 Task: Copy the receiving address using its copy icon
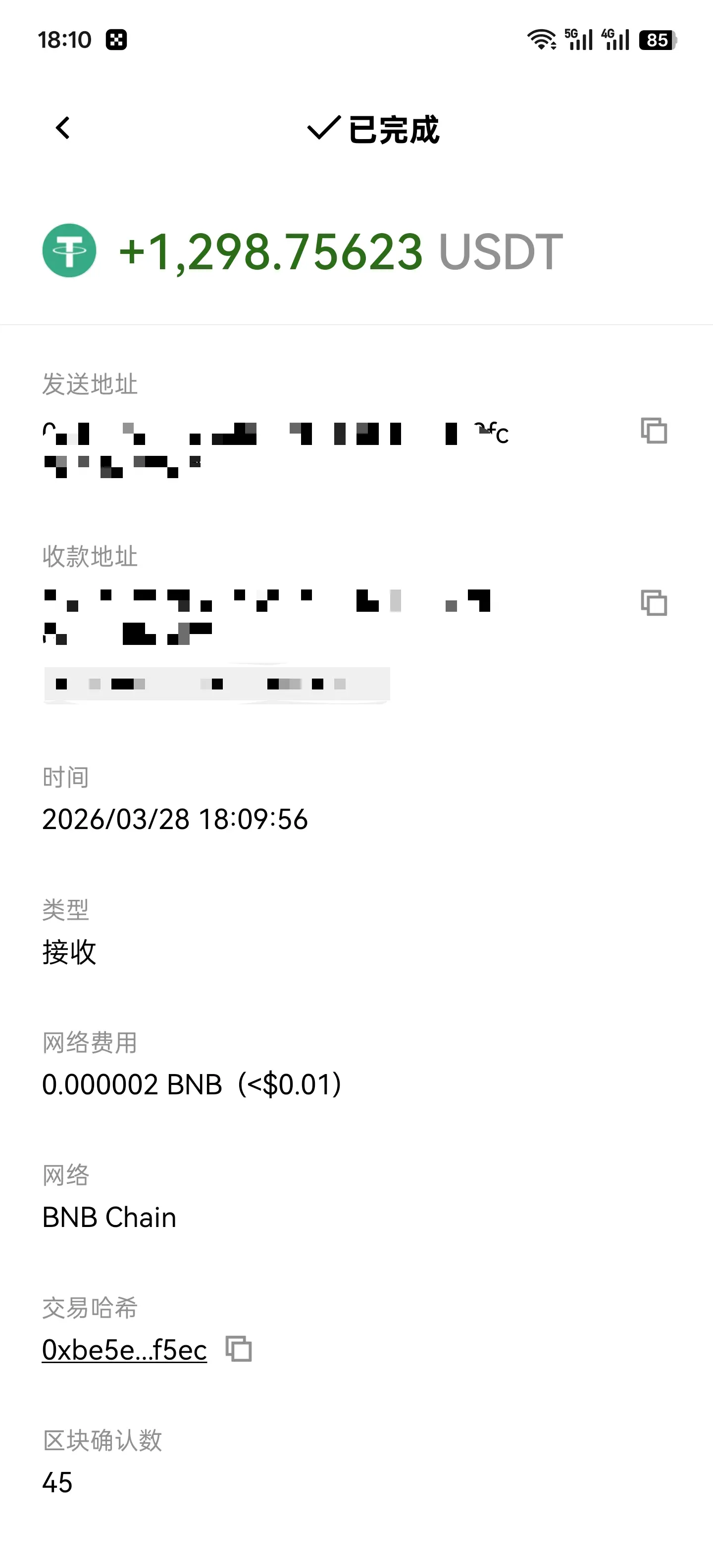[x=655, y=603]
